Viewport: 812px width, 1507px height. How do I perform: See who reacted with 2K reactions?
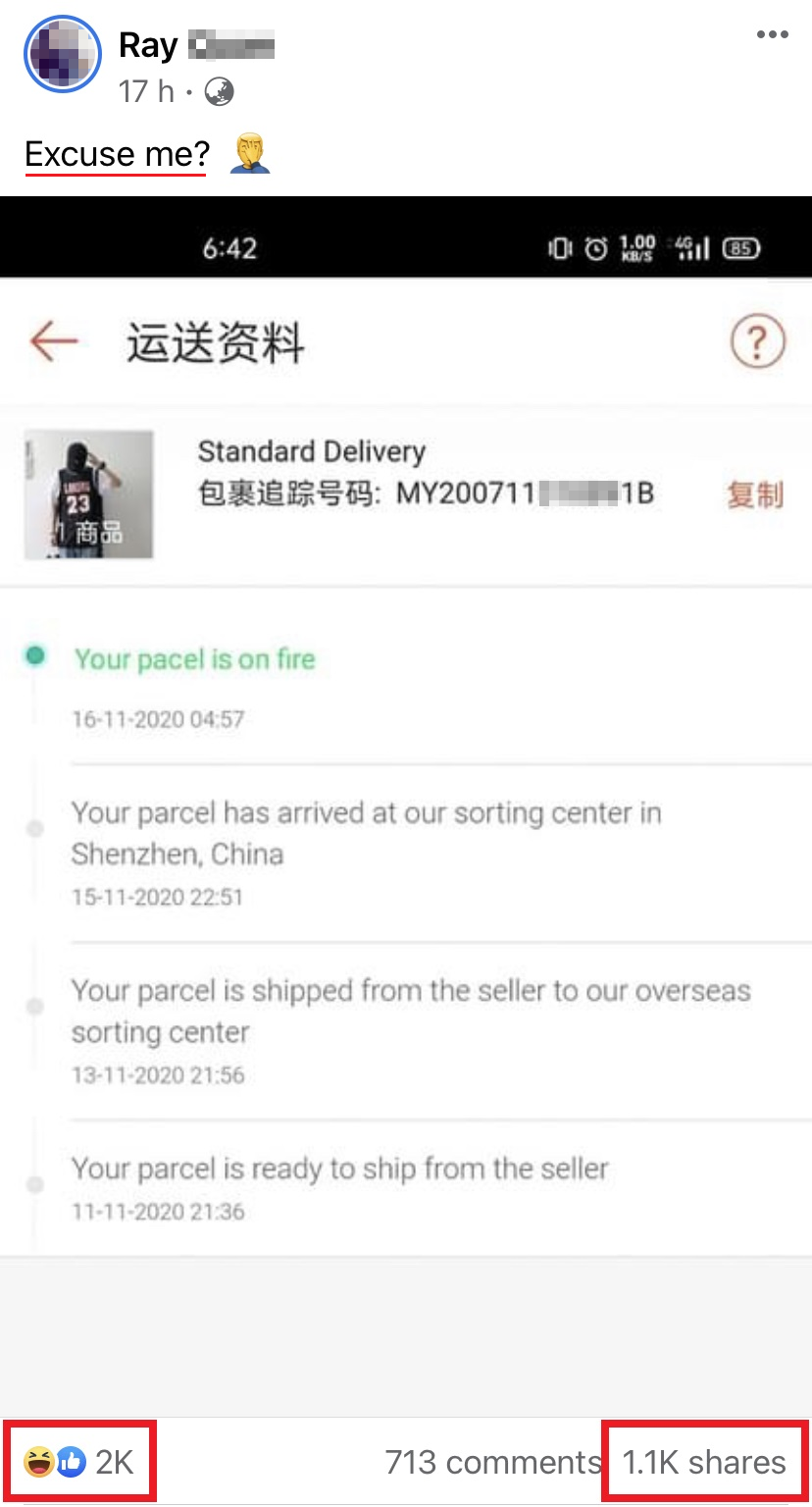[x=79, y=1462]
